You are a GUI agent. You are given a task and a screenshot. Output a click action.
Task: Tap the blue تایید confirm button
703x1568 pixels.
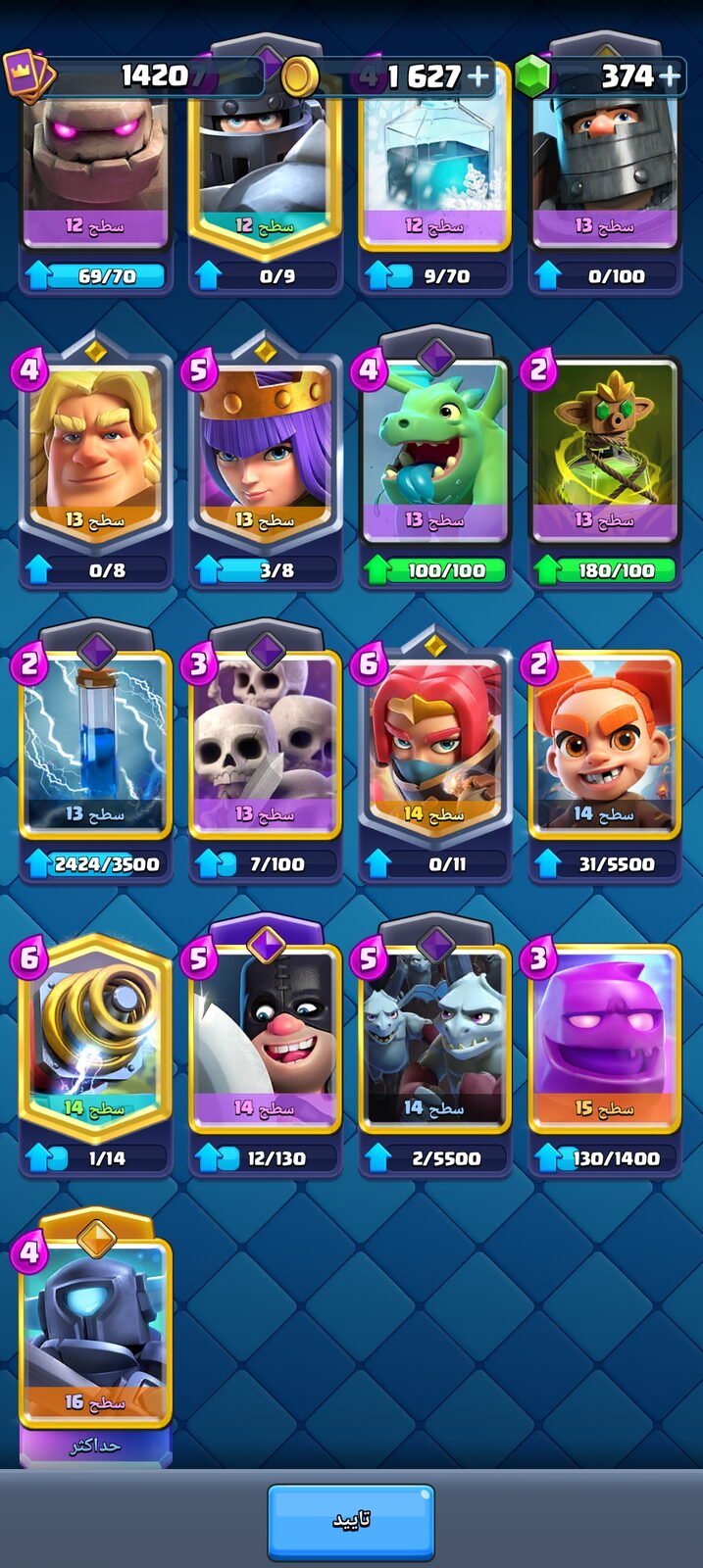pos(351,1521)
